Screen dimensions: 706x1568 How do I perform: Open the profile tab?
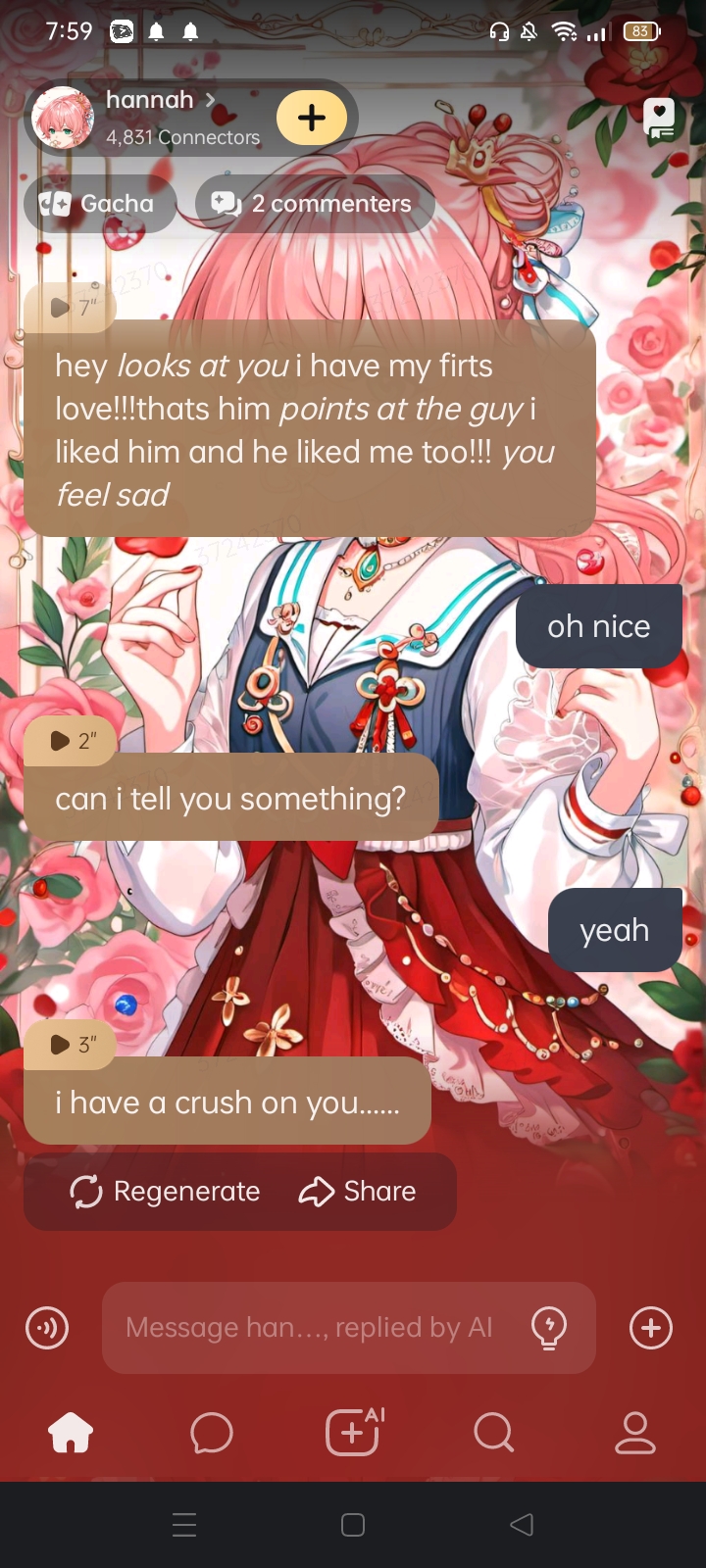click(x=634, y=1434)
